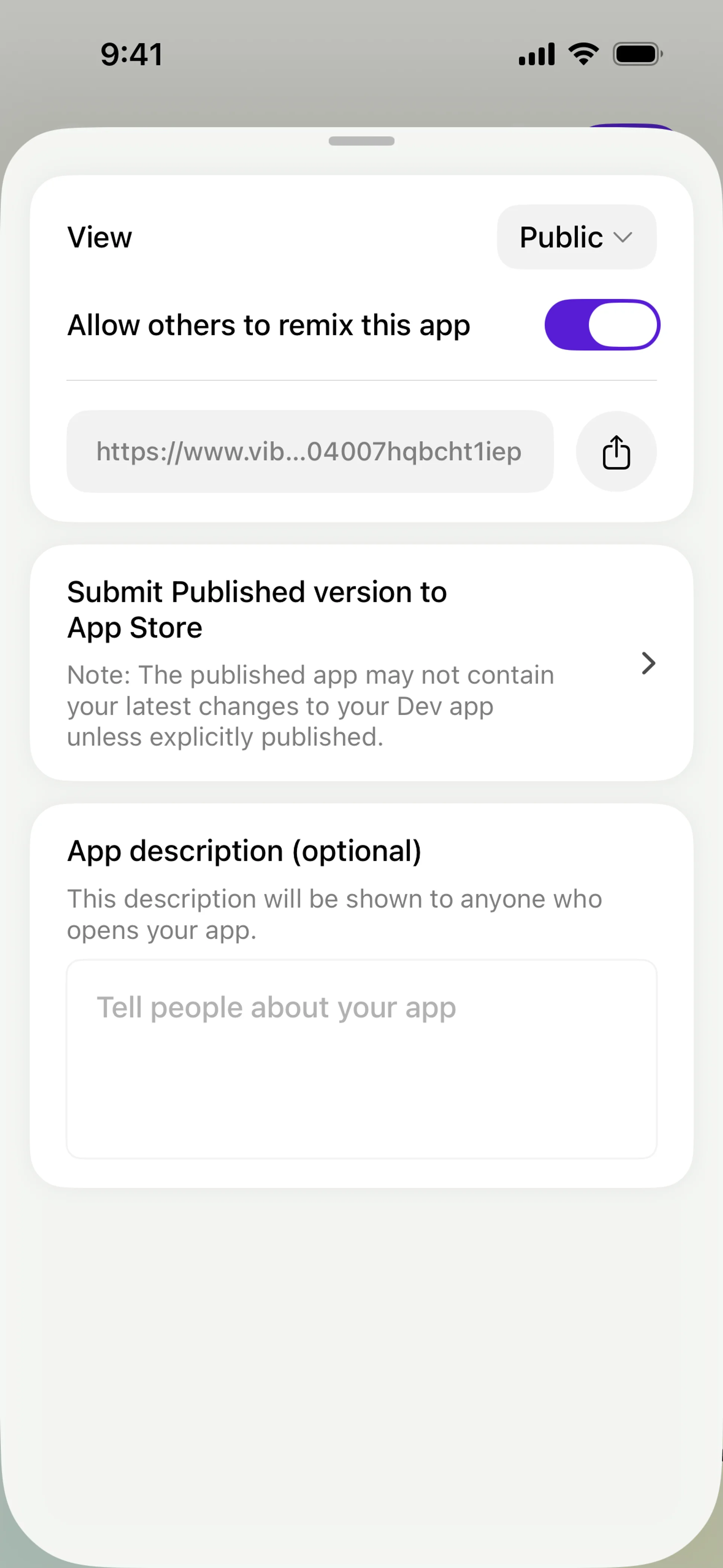Screen dimensions: 723x1568
Task: Open Submit Published version to App Store
Action: [x=361, y=663]
